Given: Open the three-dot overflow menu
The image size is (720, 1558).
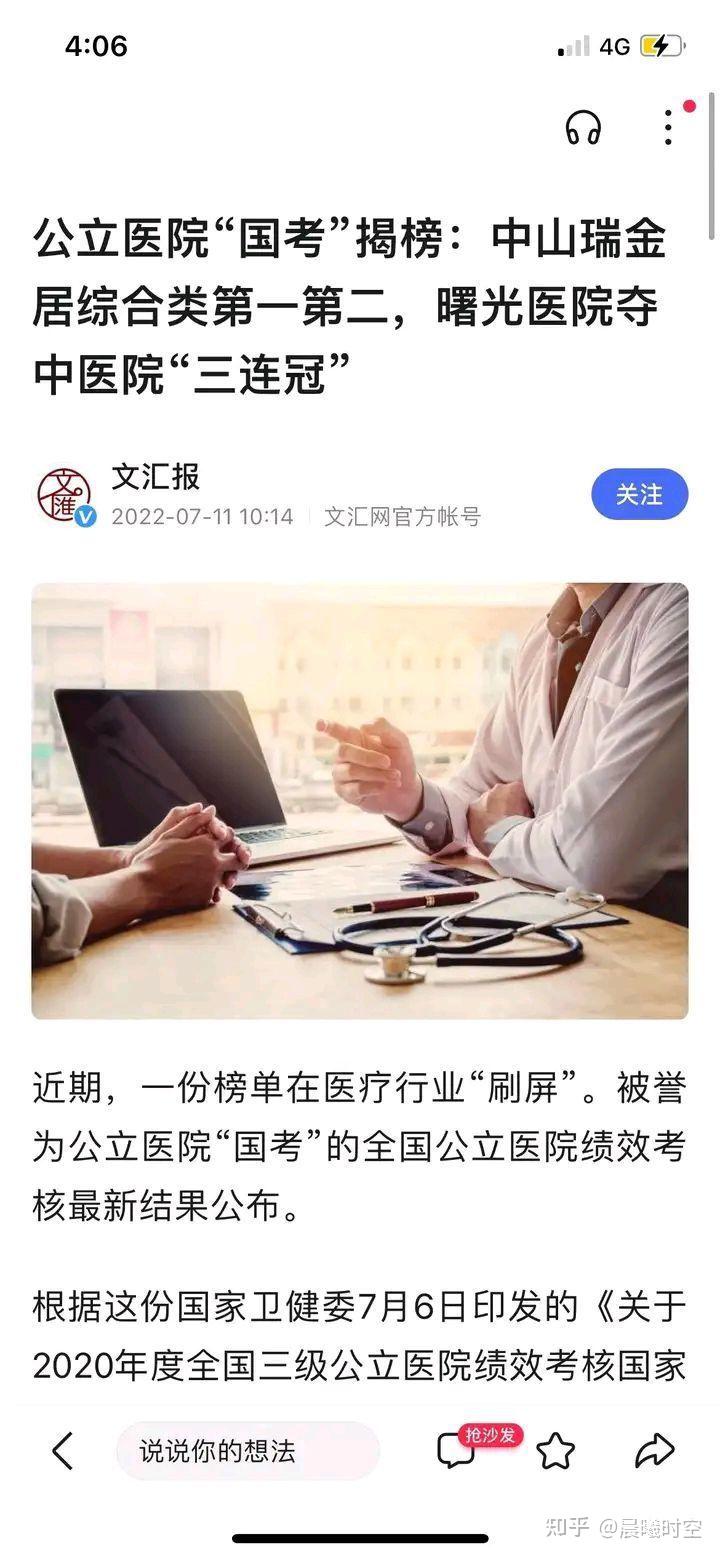Looking at the screenshot, I should [668, 127].
